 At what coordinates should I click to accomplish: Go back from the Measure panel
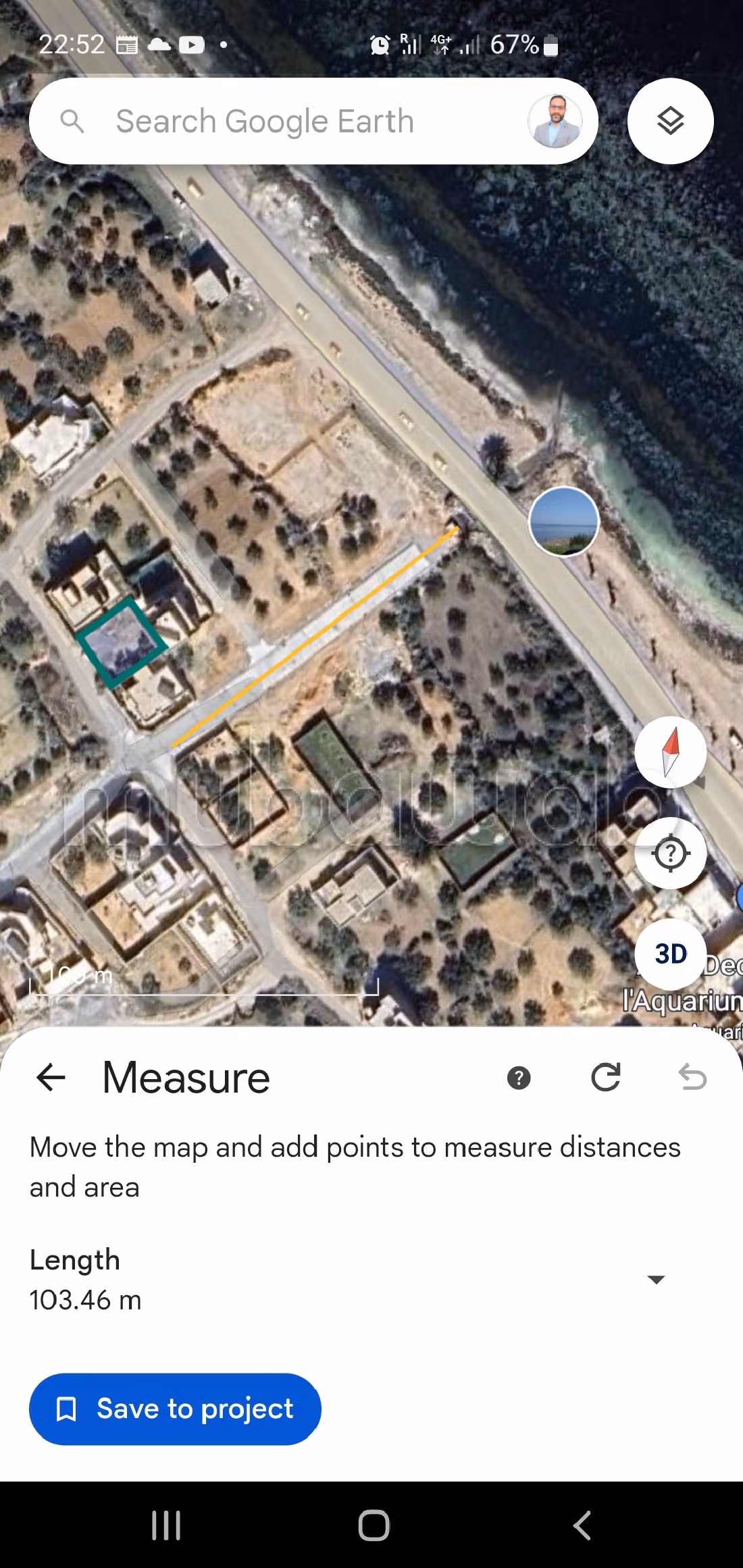(51, 1076)
